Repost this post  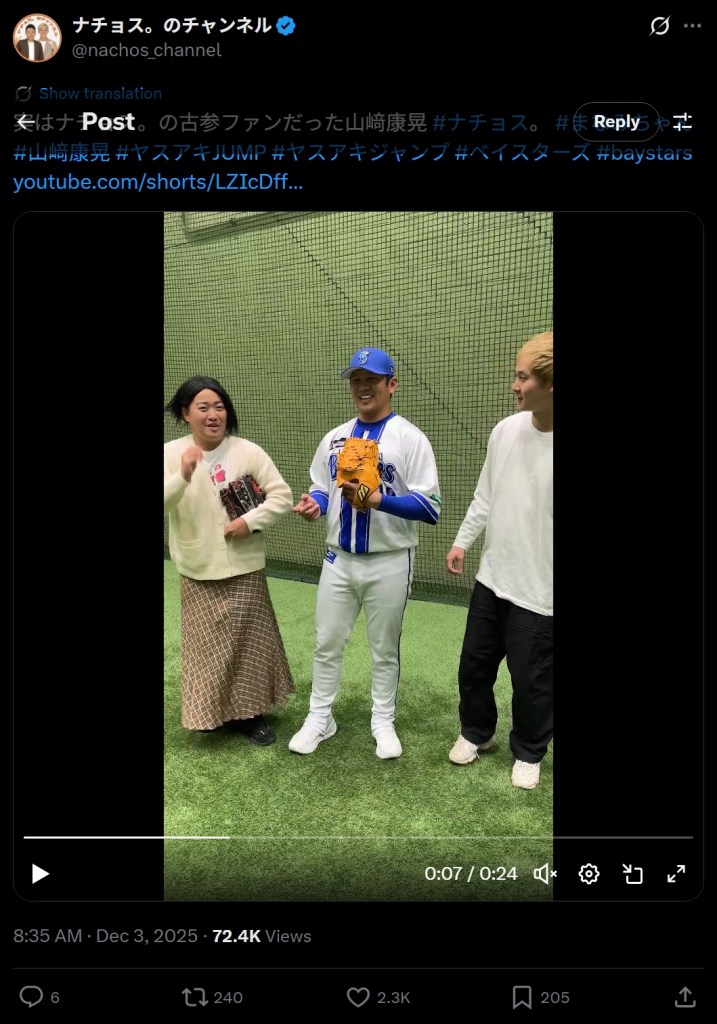[x=211, y=997]
